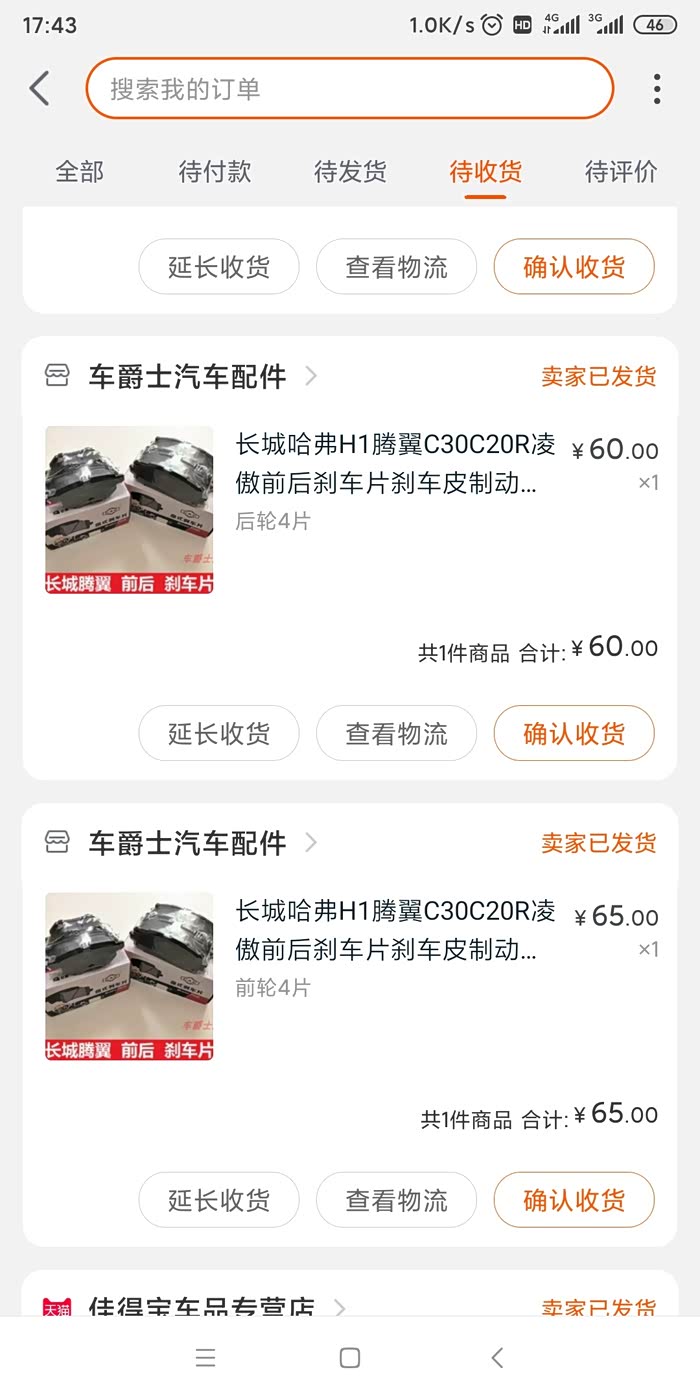Open the three-dot overflow menu
Image resolution: width=700 pixels, height=1400 pixels.
click(657, 89)
